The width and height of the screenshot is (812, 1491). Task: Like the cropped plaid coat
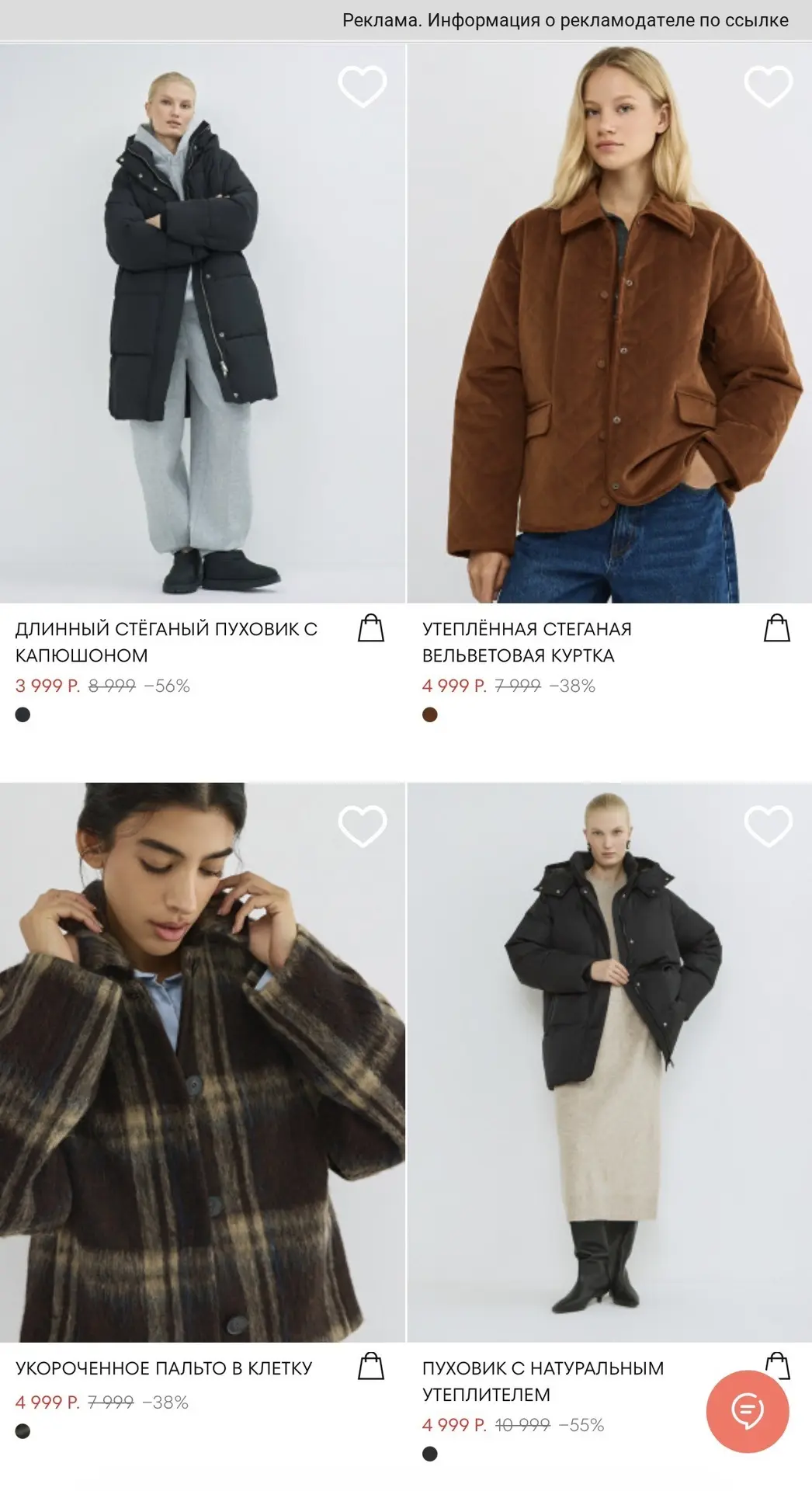363,825
